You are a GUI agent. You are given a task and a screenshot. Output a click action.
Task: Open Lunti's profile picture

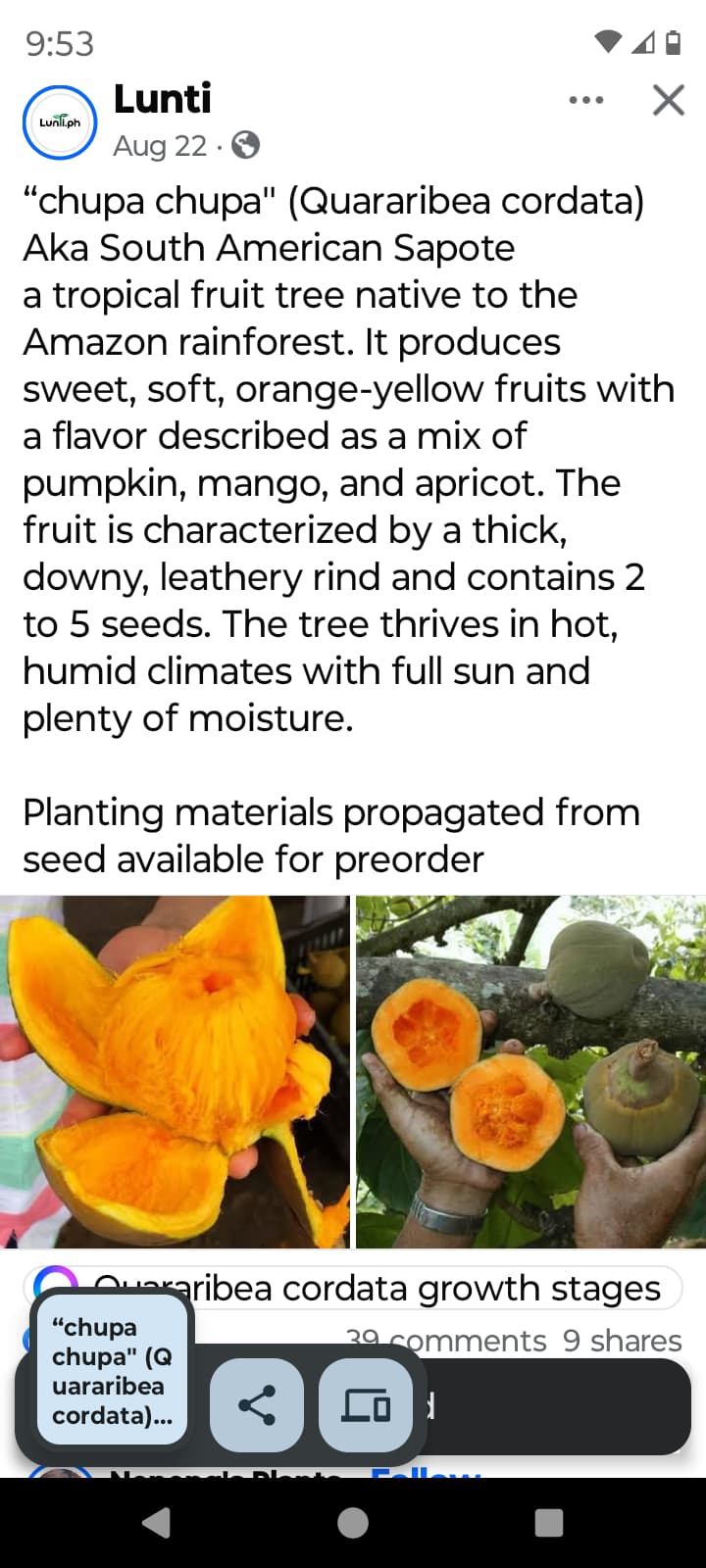(x=60, y=122)
